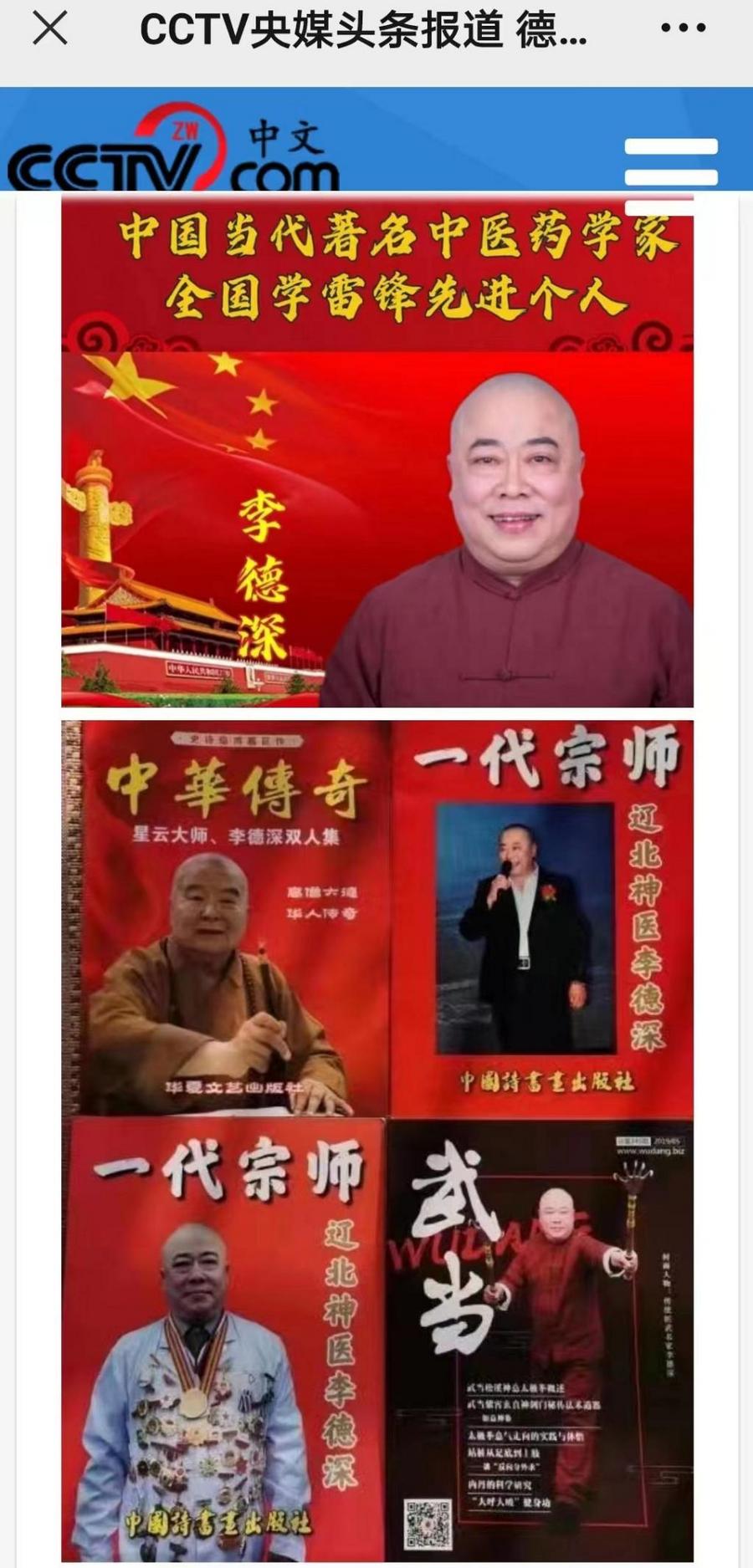
Task: Open the CCTV.com logo homepage link
Action: [176, 155]
